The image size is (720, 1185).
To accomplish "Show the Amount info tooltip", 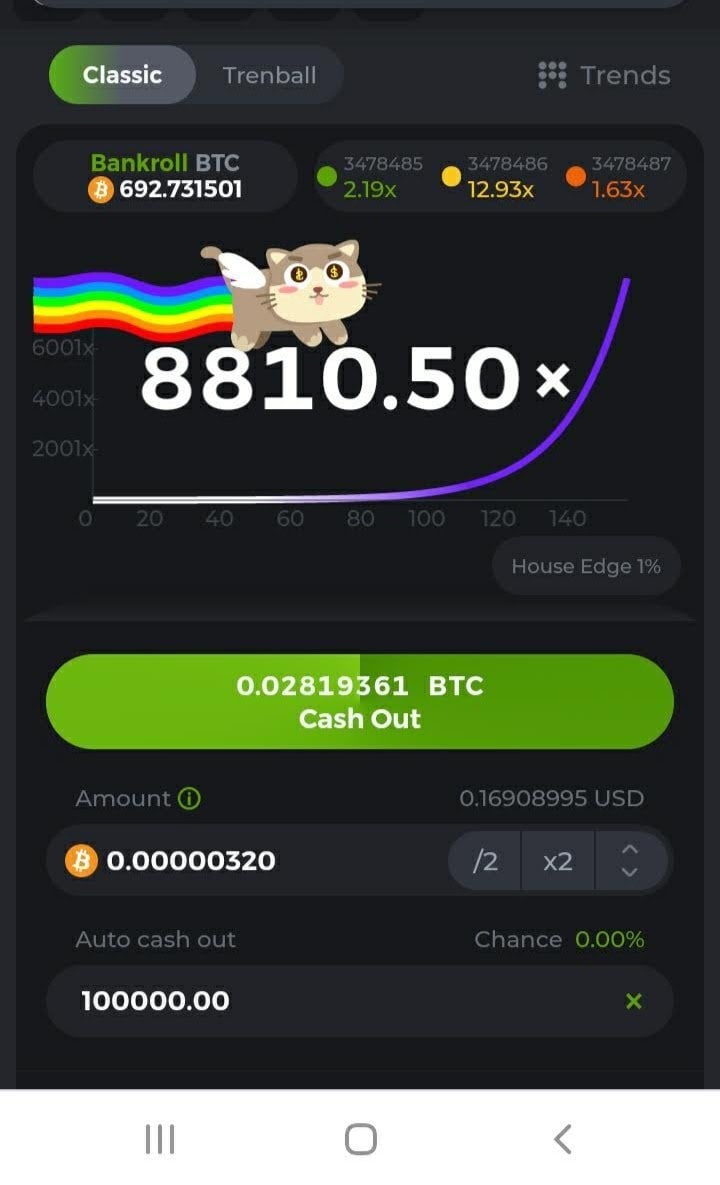I will (189, 799).
